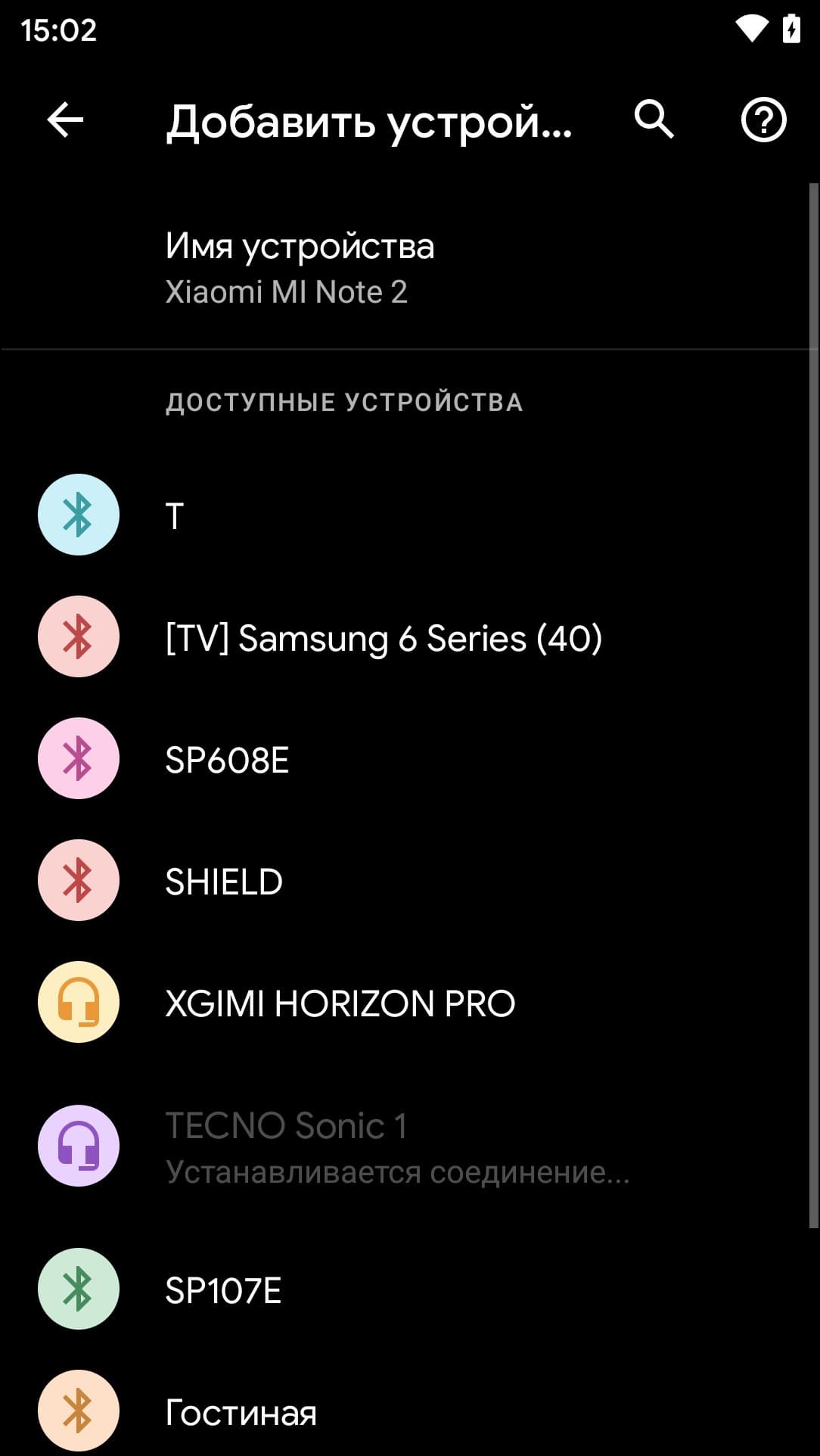Open settings search
This screenshot has width=820, height=1456.
pyautogui.click(x=654, y=120)
